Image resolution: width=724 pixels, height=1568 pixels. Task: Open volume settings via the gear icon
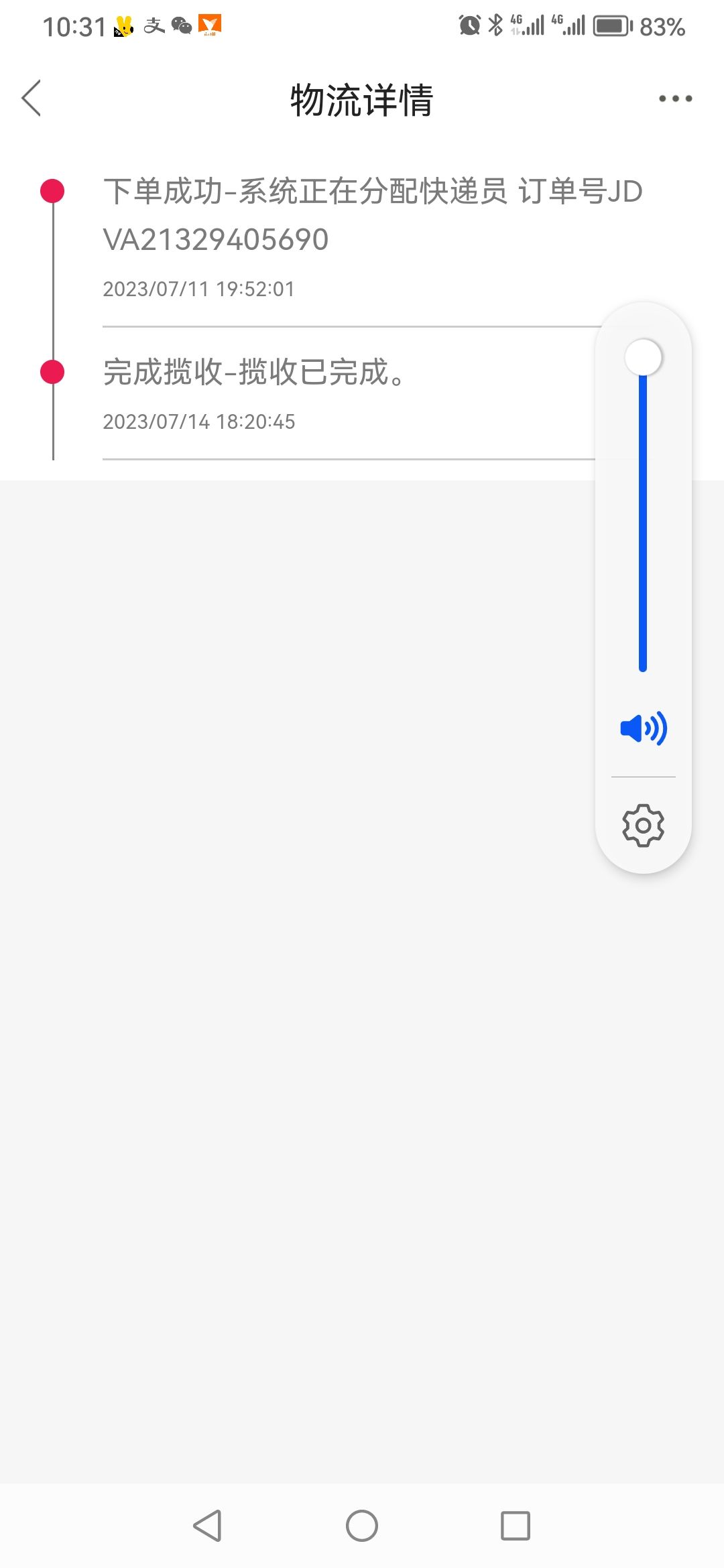[x=644, y=826]
